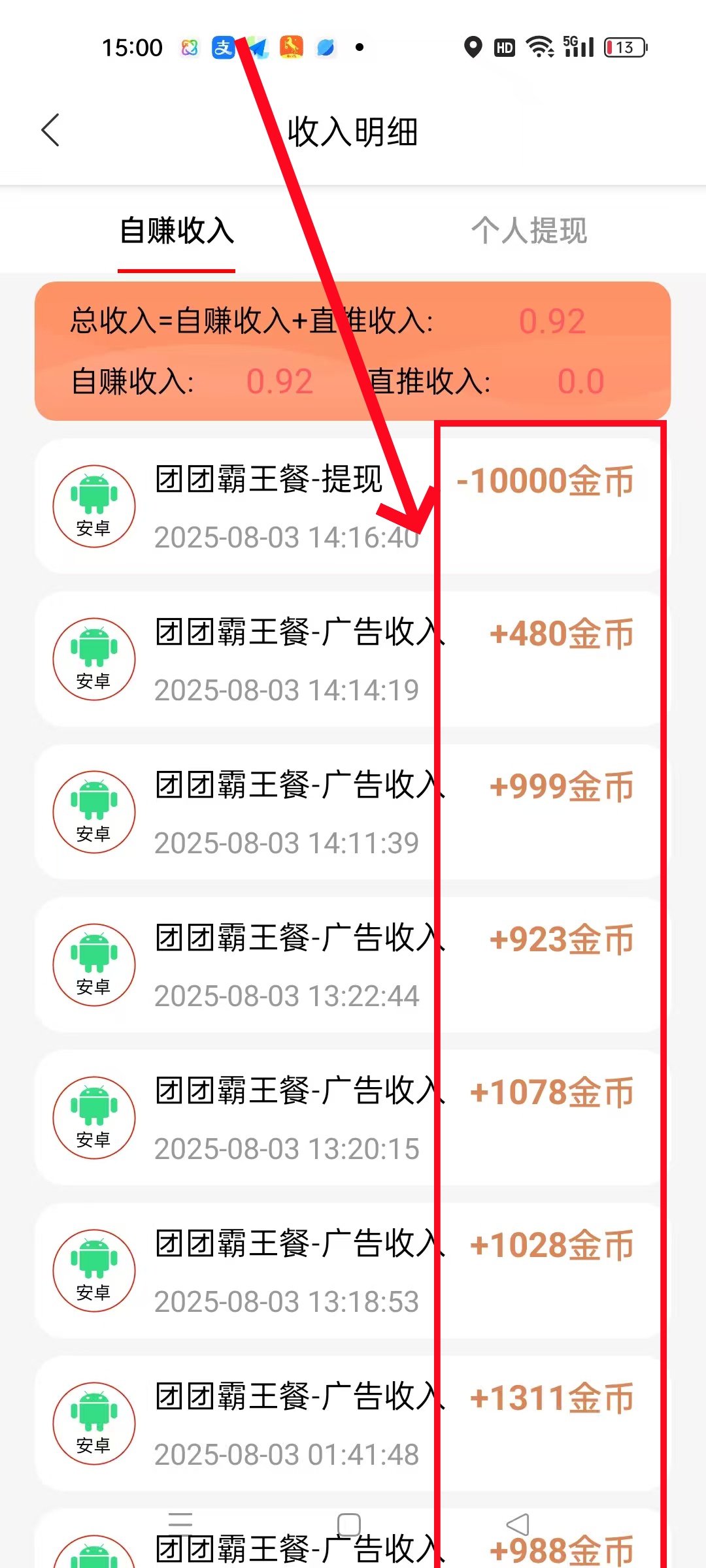706x1568 pixels.
Task: Tap the system home button
Action: tap(349, 1524)
